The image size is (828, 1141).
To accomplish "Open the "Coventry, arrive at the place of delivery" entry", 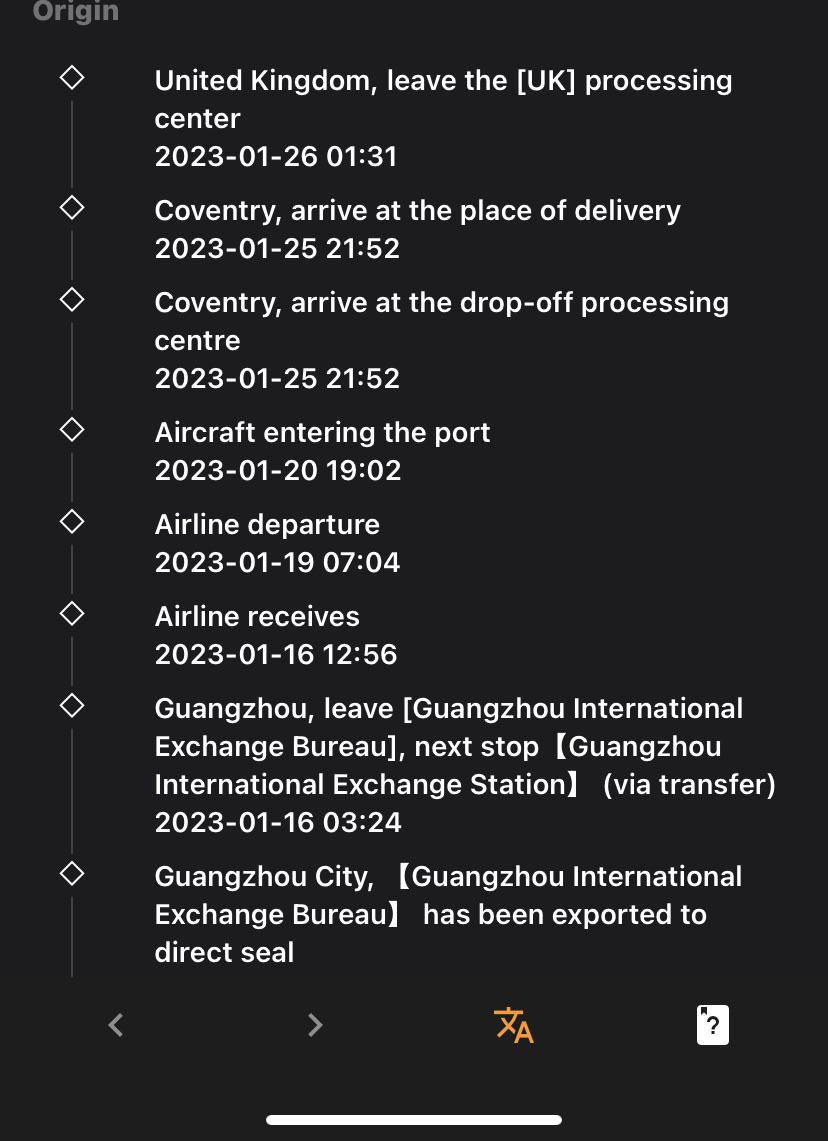I will 417,210.
